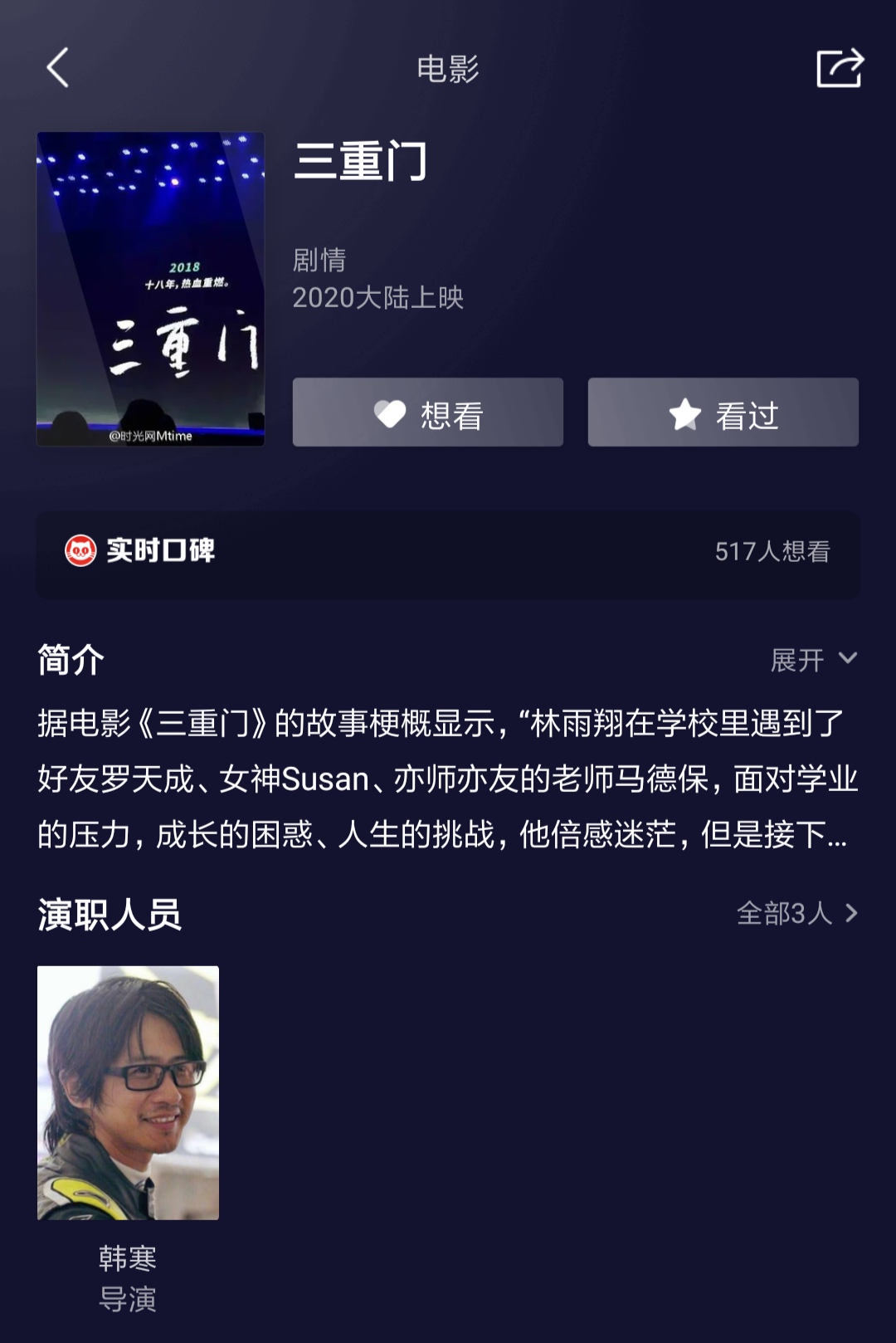This screenshot has height=1343, width=896.
Task: Tap the back arrow to return
Action: tap(56, 69)
